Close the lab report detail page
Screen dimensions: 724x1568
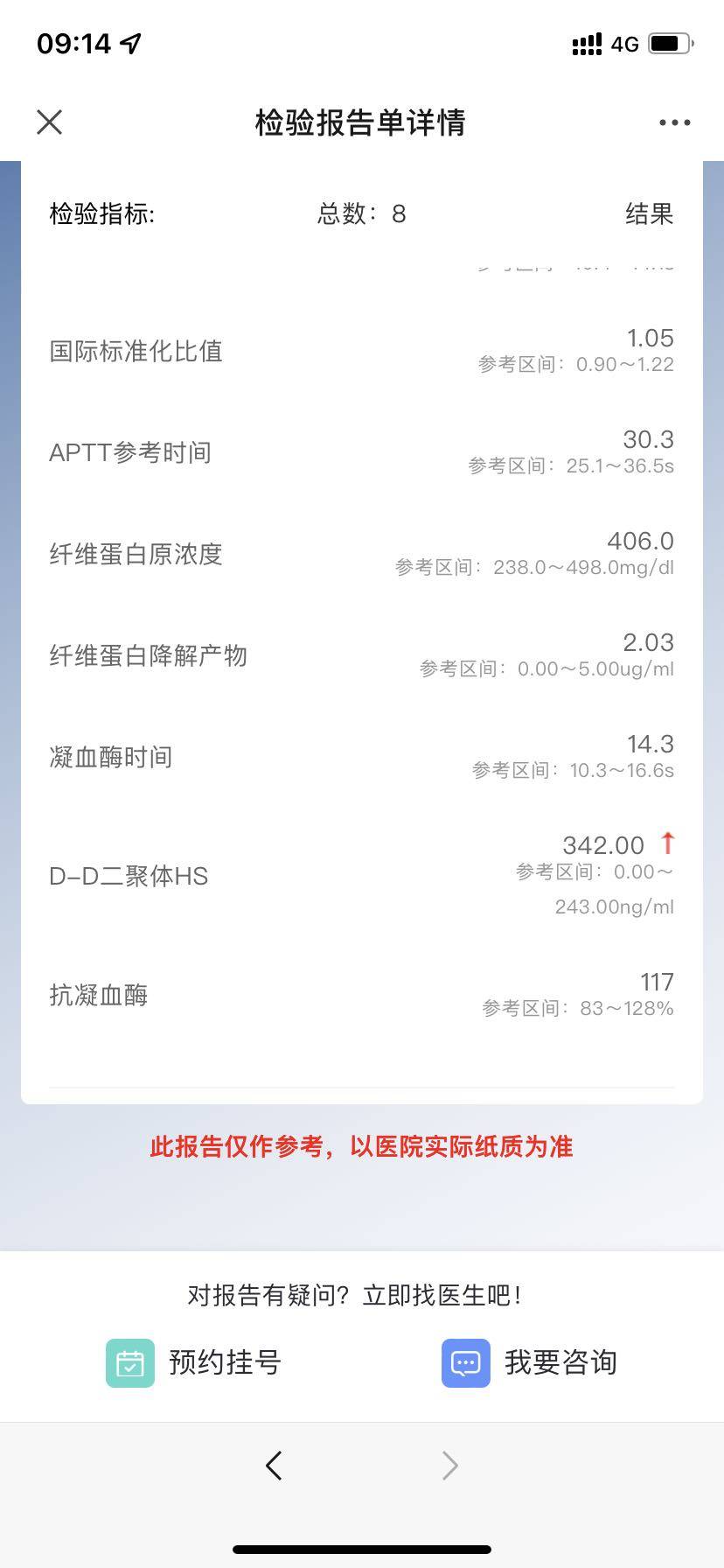[50, 122]
